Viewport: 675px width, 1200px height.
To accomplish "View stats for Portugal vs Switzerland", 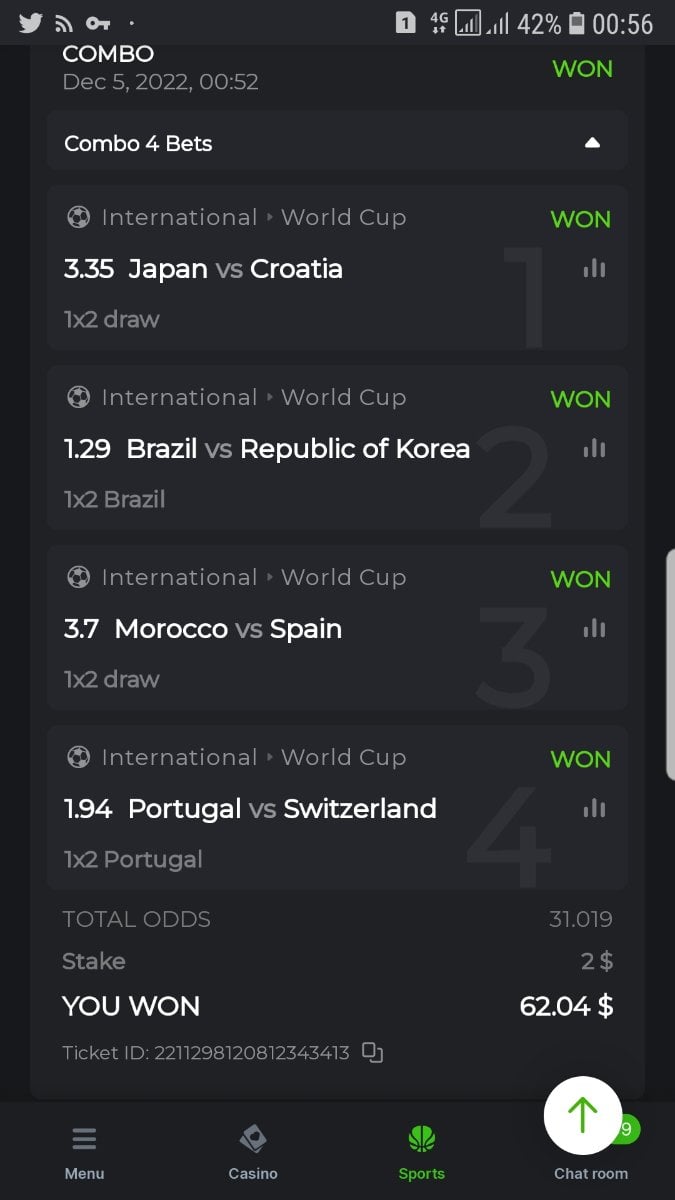I will point(594,808).
